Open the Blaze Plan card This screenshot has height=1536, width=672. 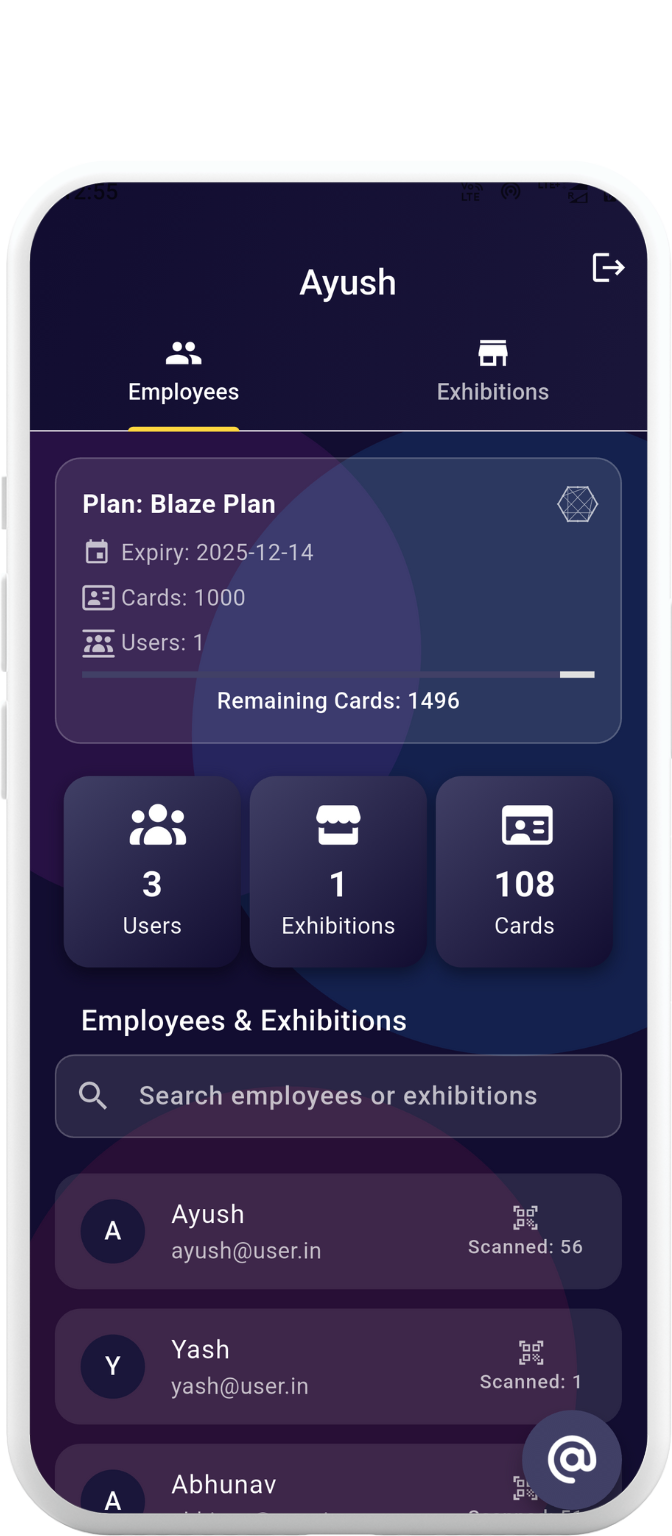coord(338,600)
